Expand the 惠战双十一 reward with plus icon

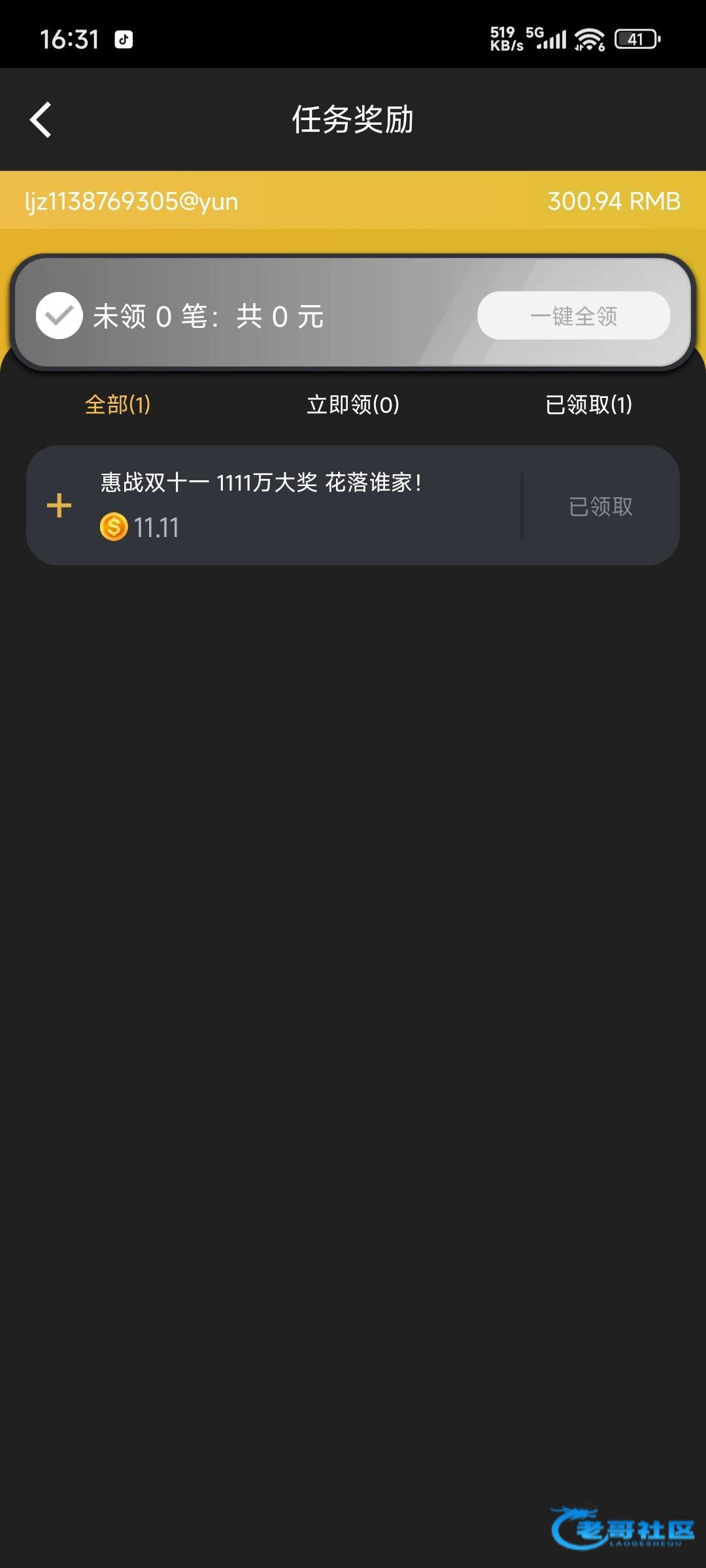tap(59, 506)
